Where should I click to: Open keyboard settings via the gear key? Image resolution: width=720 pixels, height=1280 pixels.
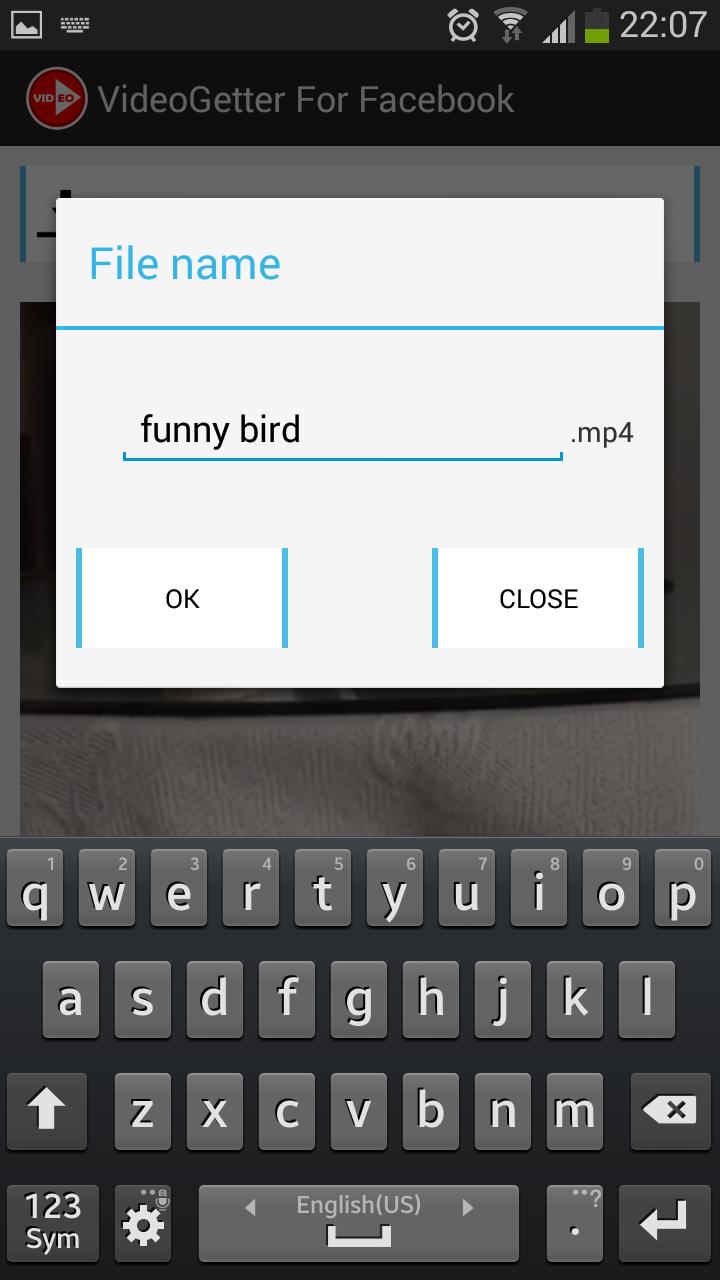[x=143, y=1223]
